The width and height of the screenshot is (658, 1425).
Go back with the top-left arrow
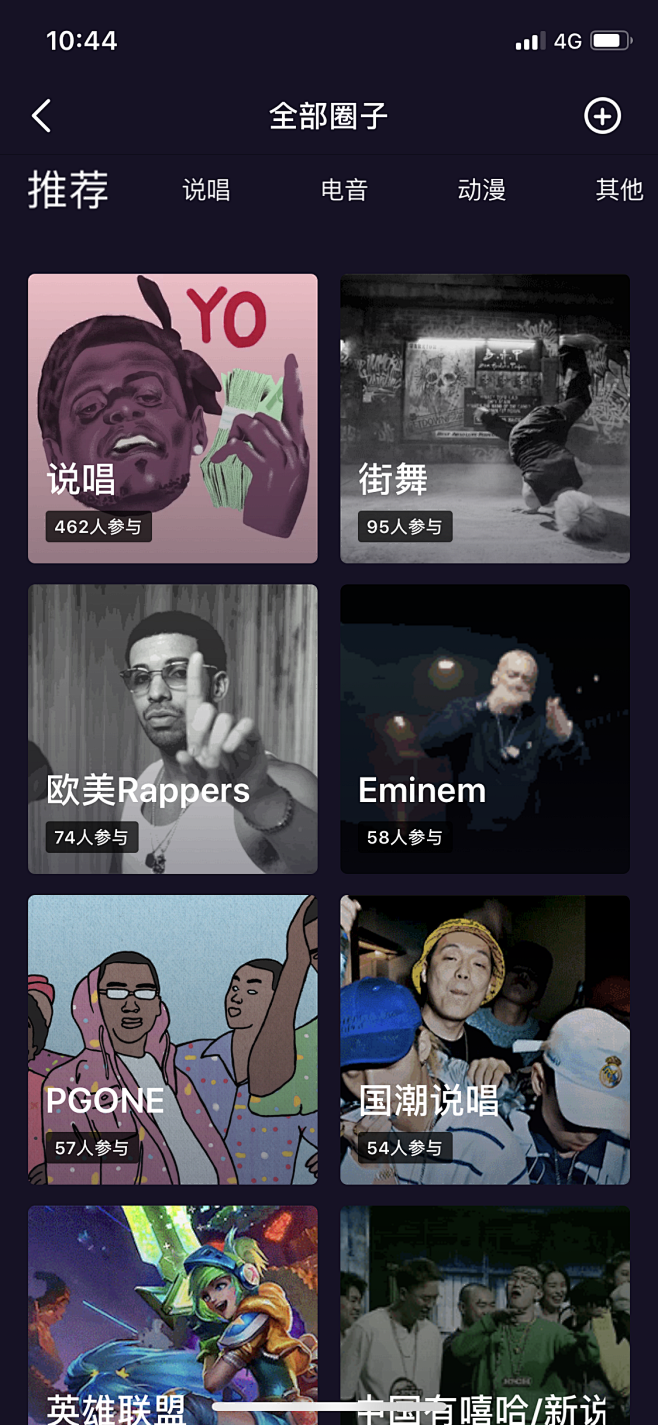[41, 116]
